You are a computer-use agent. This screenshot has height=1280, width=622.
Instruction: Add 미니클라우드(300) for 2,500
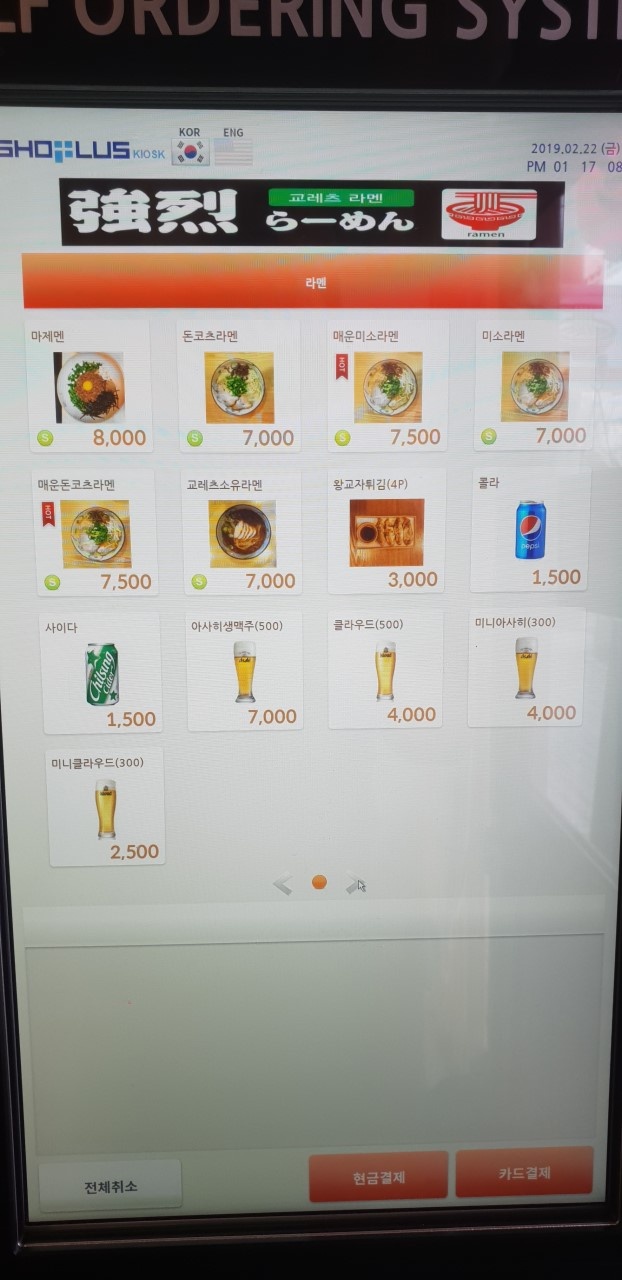tap(106, 806)
